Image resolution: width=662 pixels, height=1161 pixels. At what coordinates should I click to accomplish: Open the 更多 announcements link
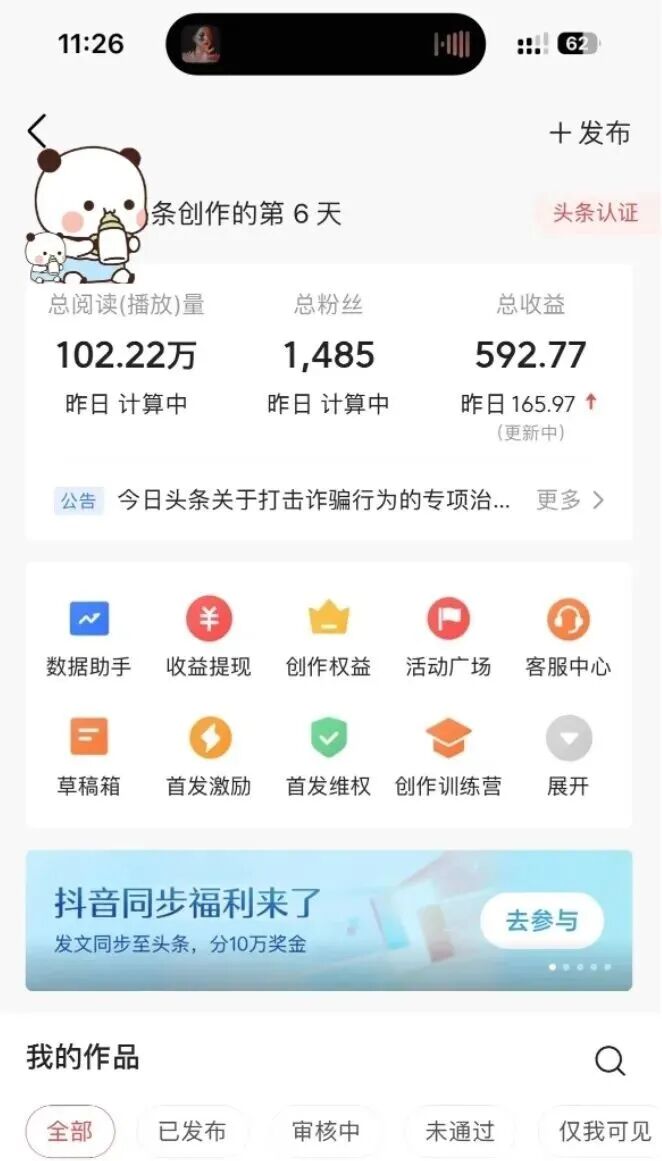pyautogui.click(x=570, y=500)
